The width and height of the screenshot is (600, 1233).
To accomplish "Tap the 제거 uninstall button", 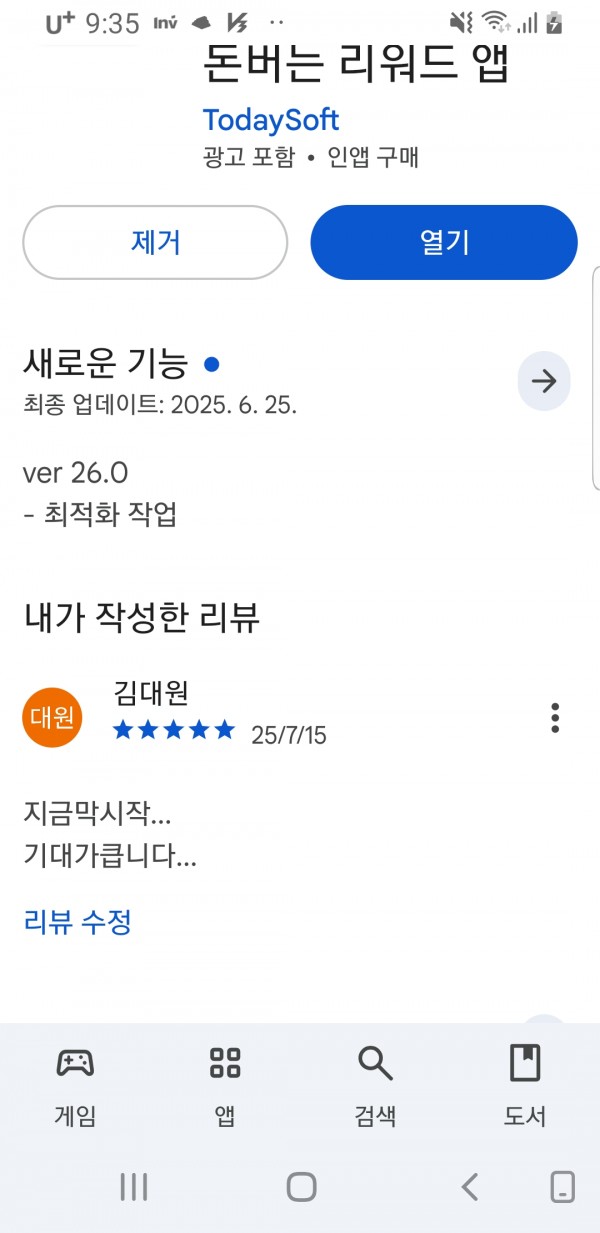I will coord(155,242).
